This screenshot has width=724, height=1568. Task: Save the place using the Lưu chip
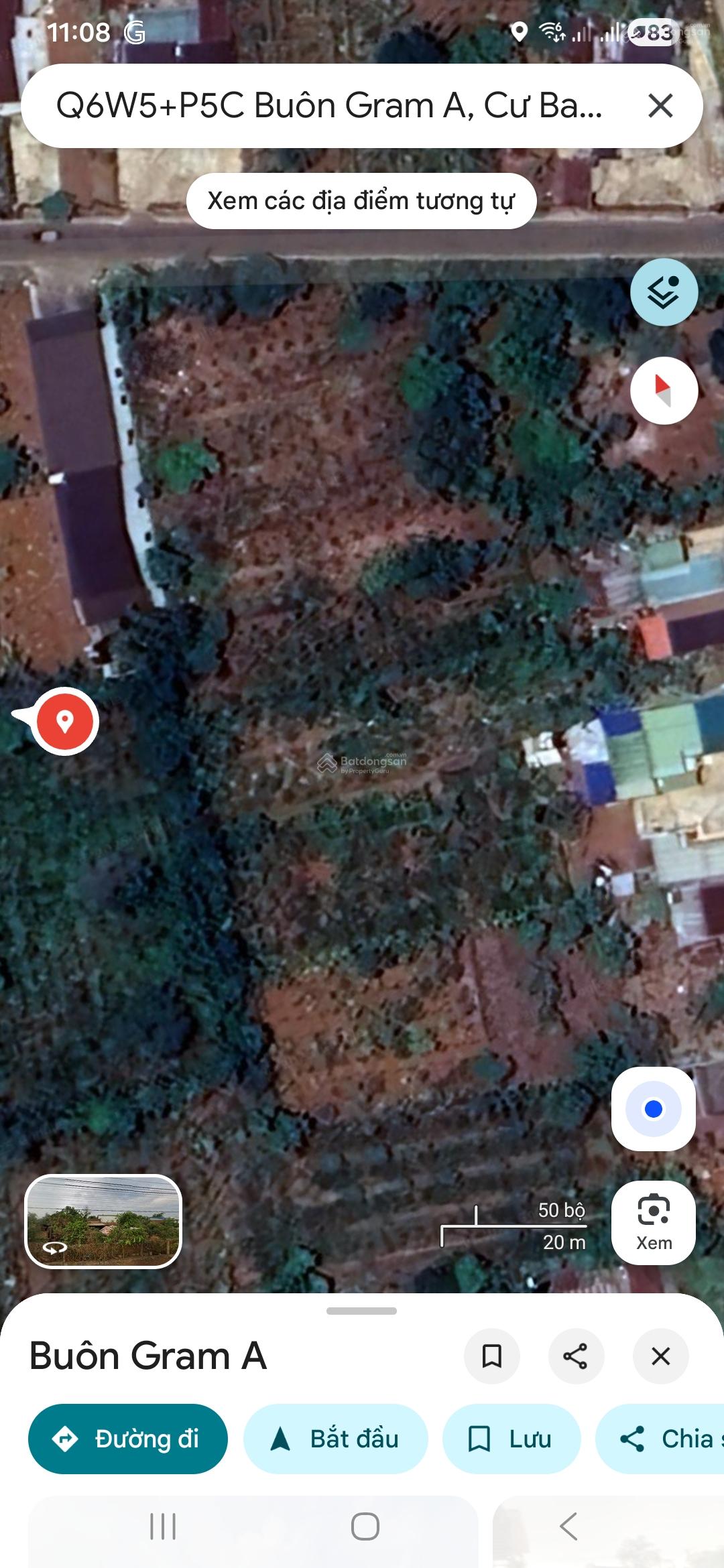pos(511,1439)
